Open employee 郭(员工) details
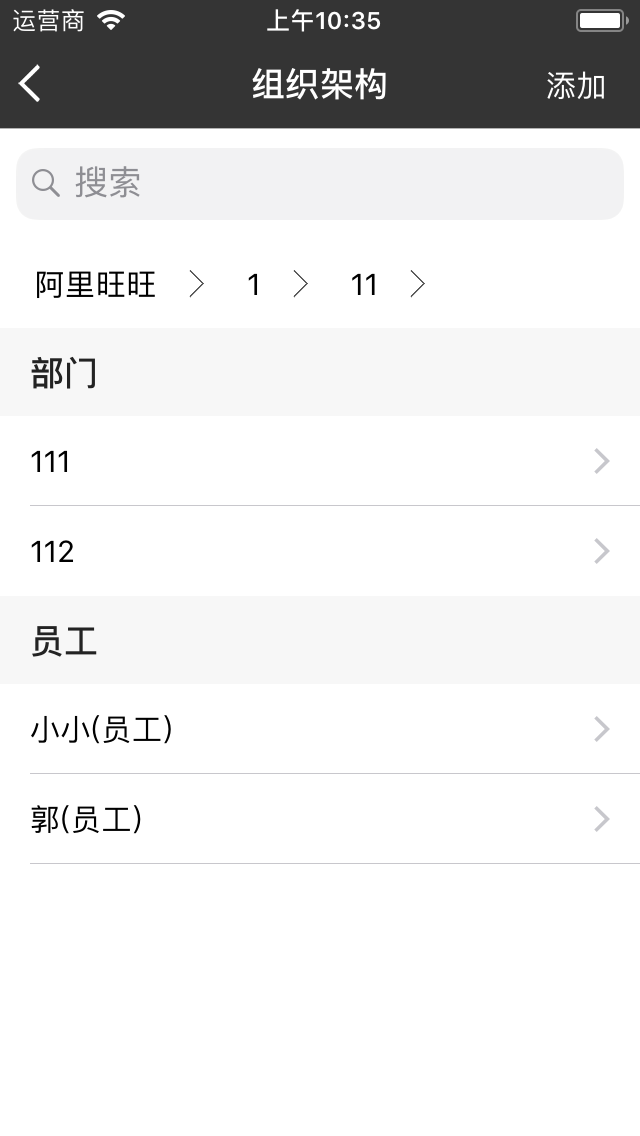 [320, 819]
